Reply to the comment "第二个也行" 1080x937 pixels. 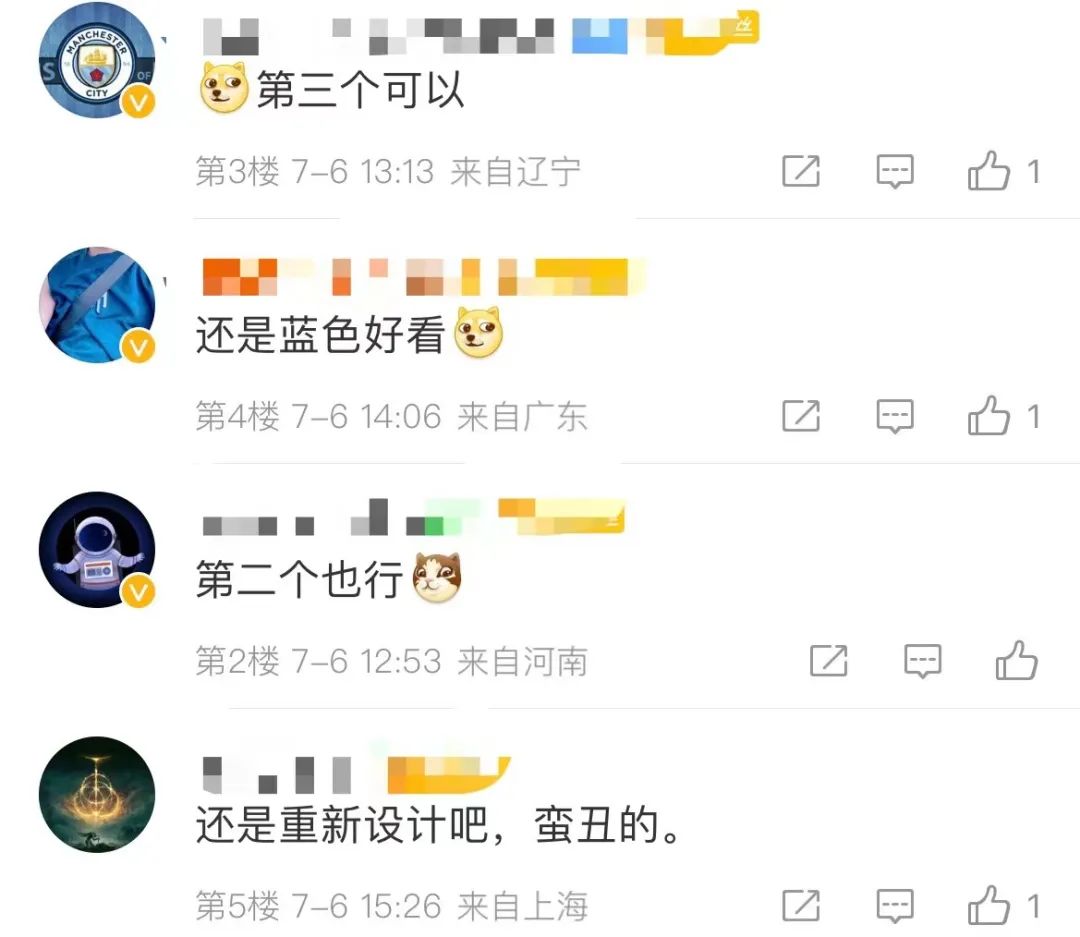click(922, 661)
